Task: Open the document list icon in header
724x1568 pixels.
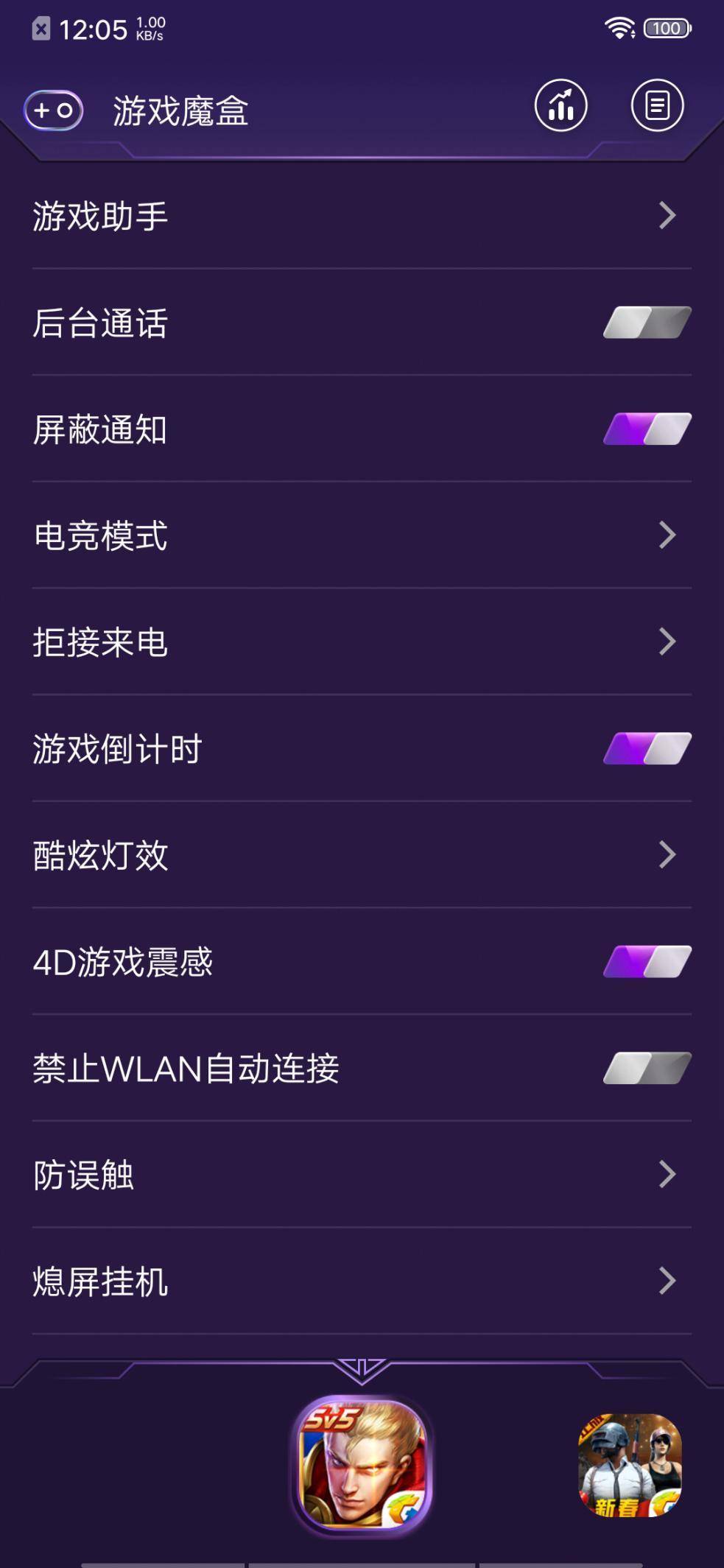Action: point(657,106)
